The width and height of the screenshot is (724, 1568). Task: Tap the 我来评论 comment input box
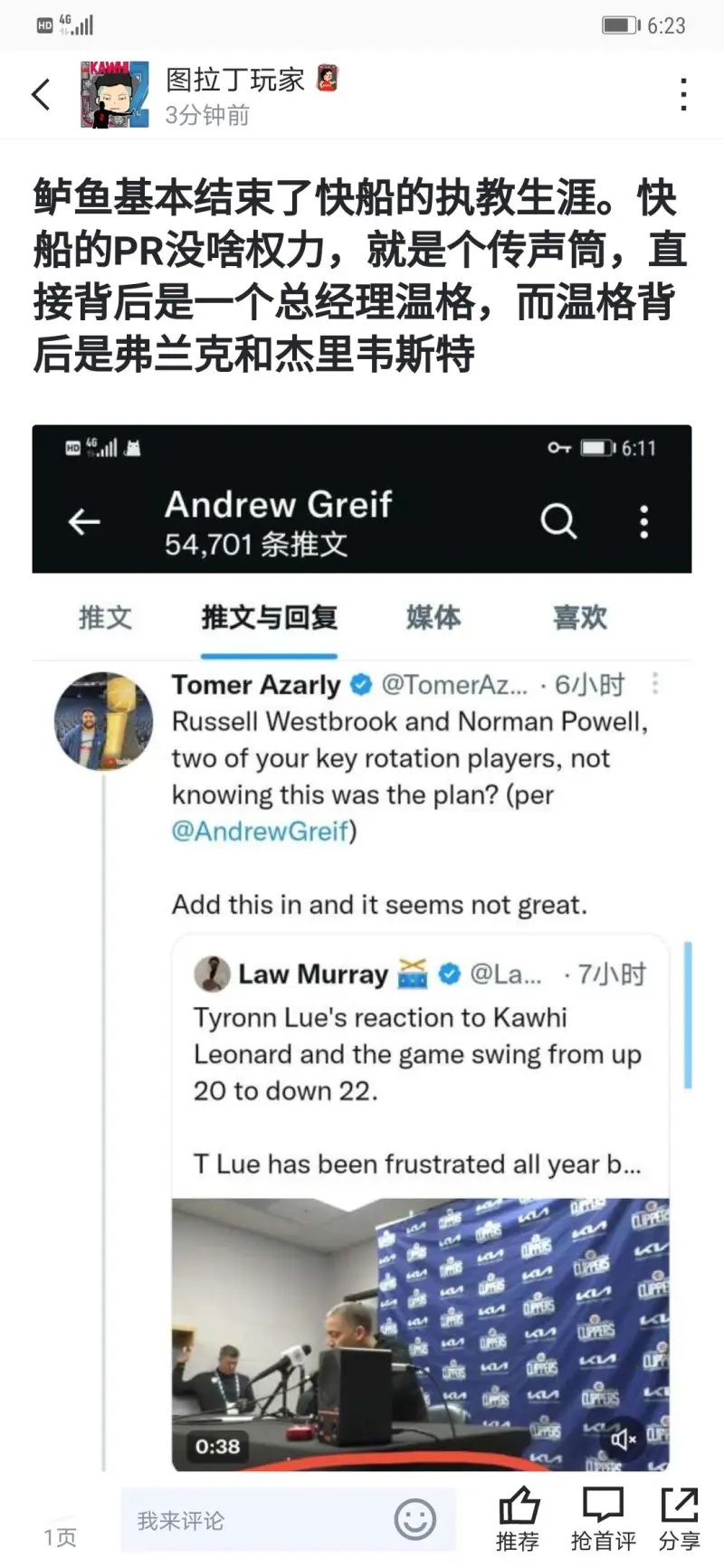click(288, 1520)
